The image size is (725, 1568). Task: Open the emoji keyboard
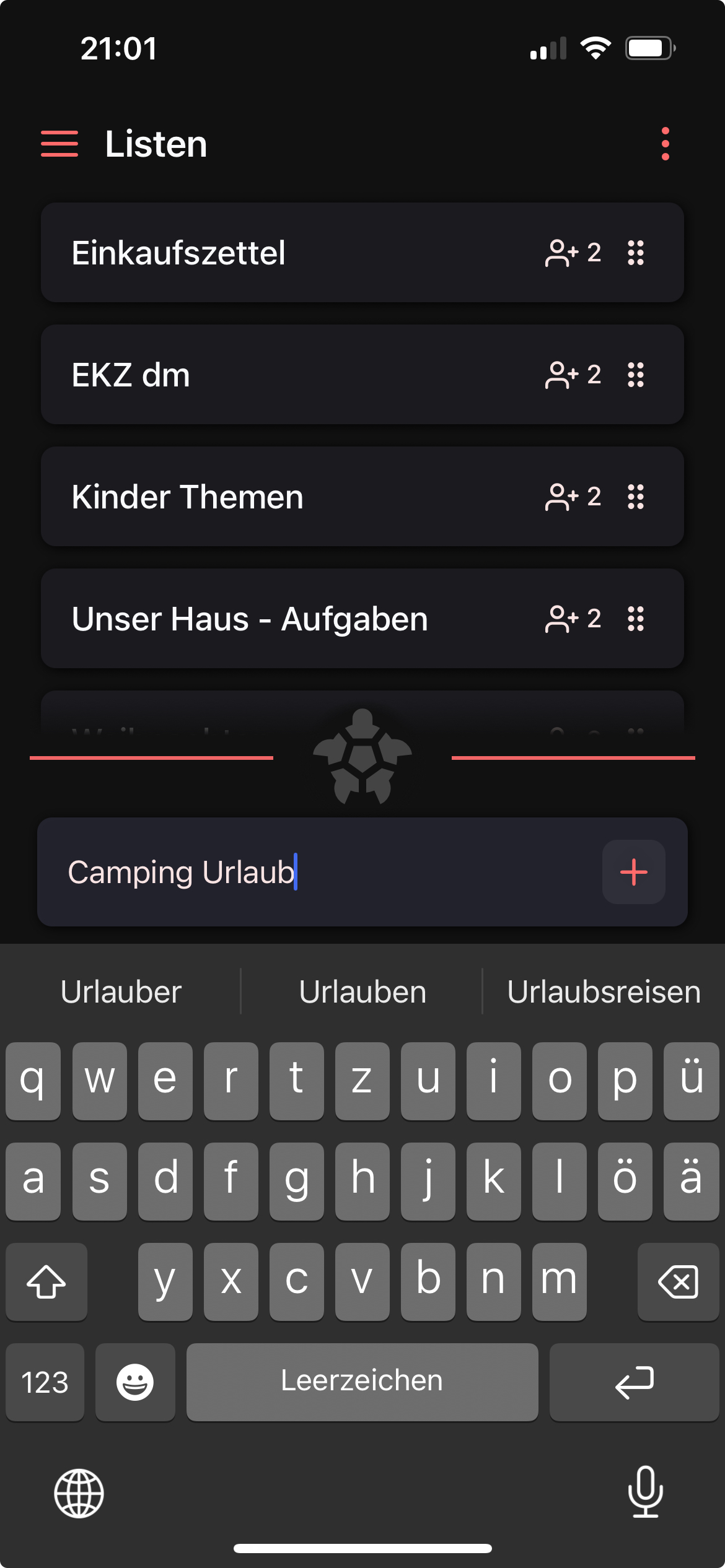135,1382
